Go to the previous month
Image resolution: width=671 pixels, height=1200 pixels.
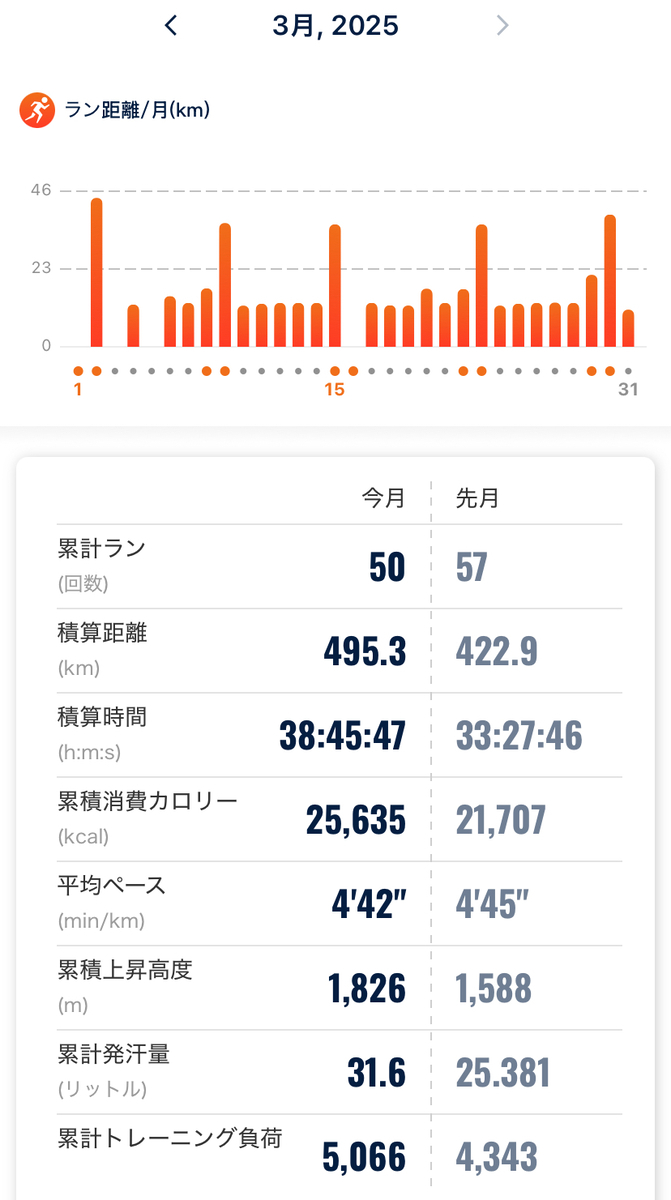(x=171, y=26)
